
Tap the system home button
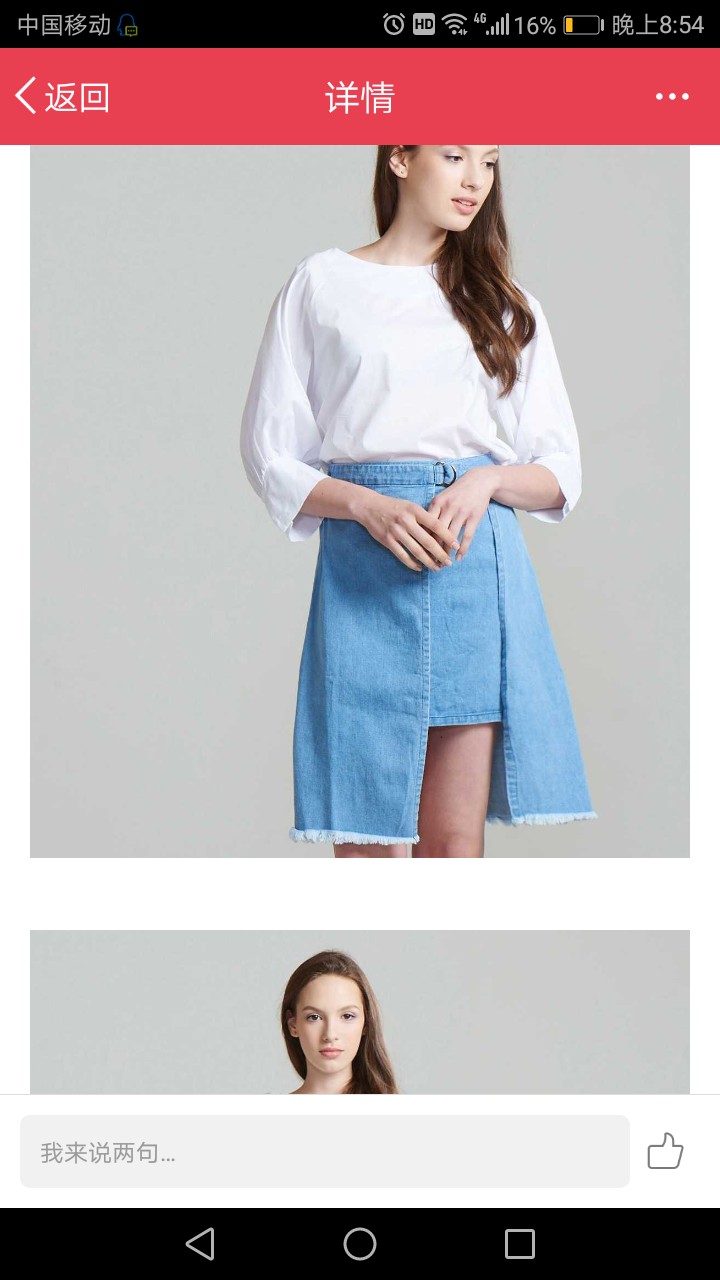360,1244
